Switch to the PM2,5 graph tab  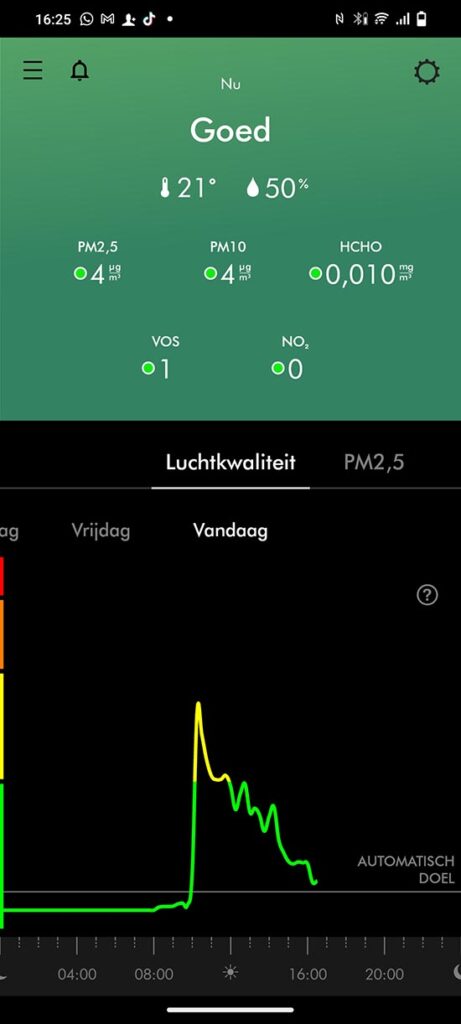(x=374, y=462)
